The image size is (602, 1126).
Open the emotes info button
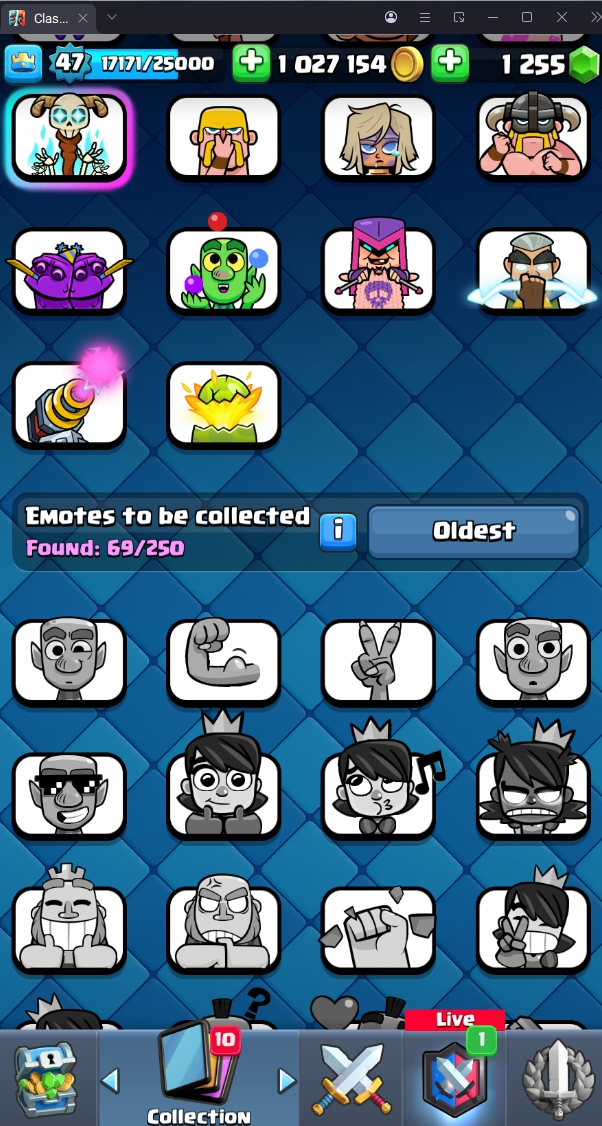tap(338, 530)
